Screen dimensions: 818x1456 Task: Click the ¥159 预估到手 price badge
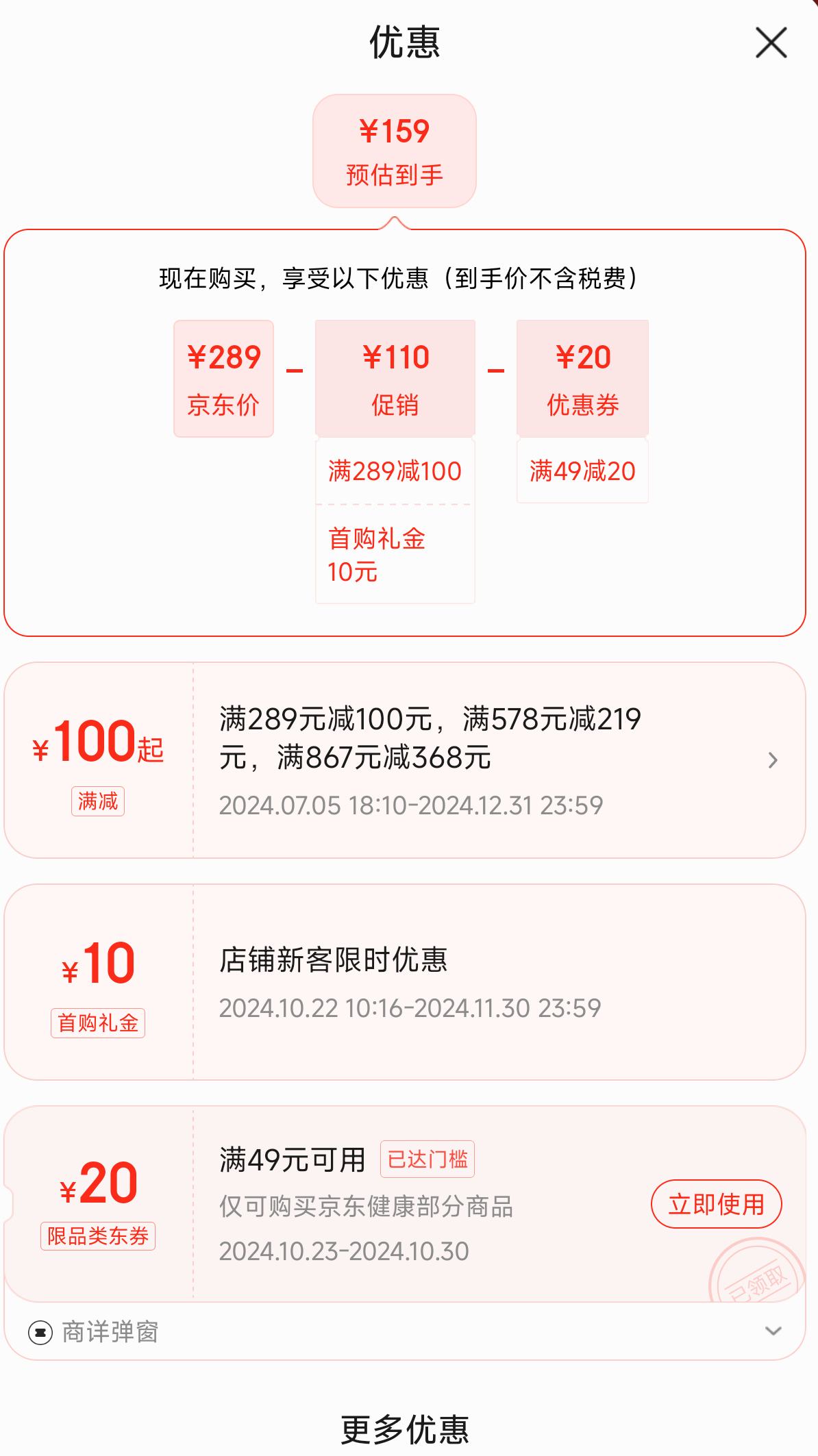point(395,151)
